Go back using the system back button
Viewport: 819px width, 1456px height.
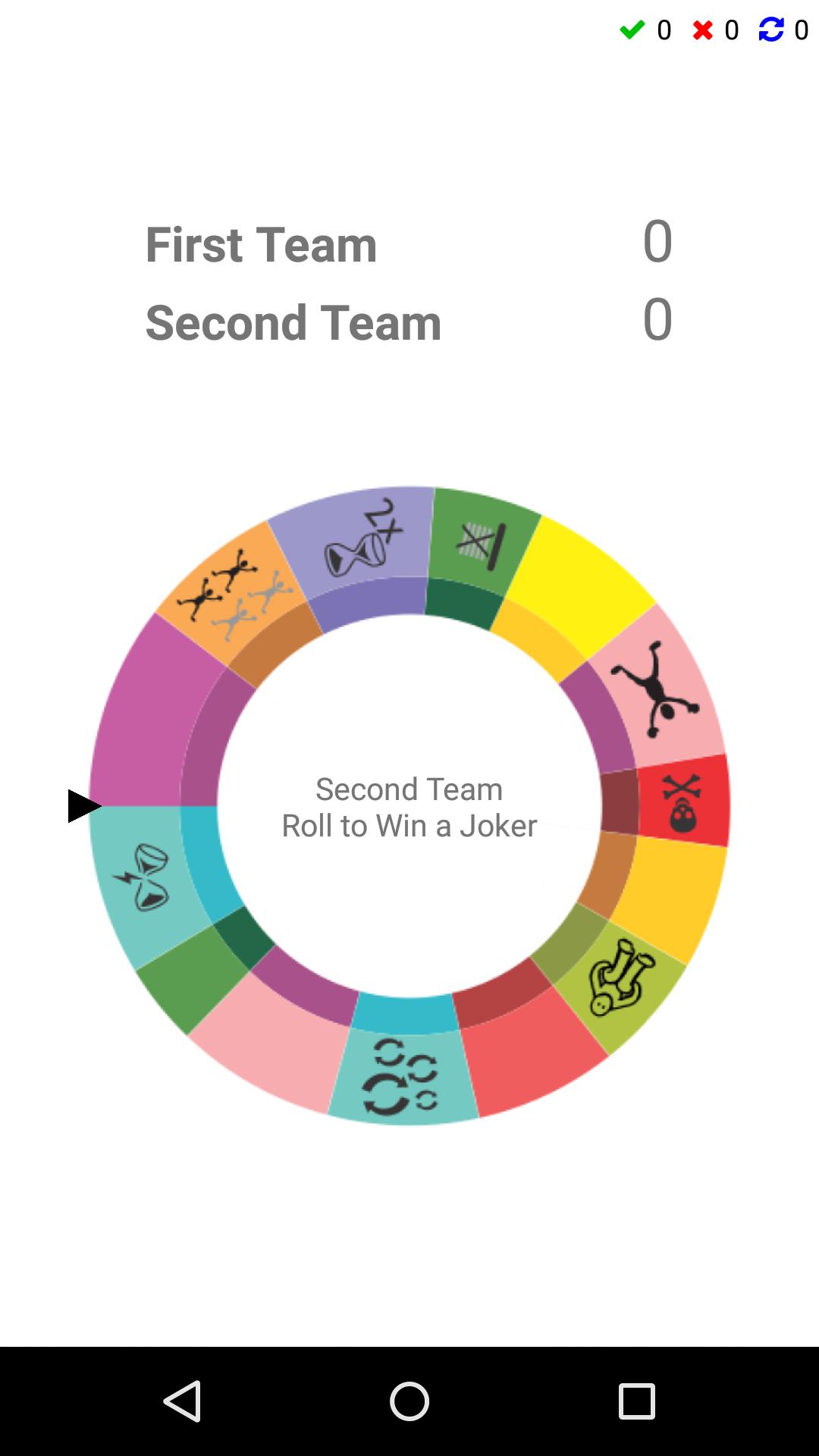click(x=182, y=1401)
